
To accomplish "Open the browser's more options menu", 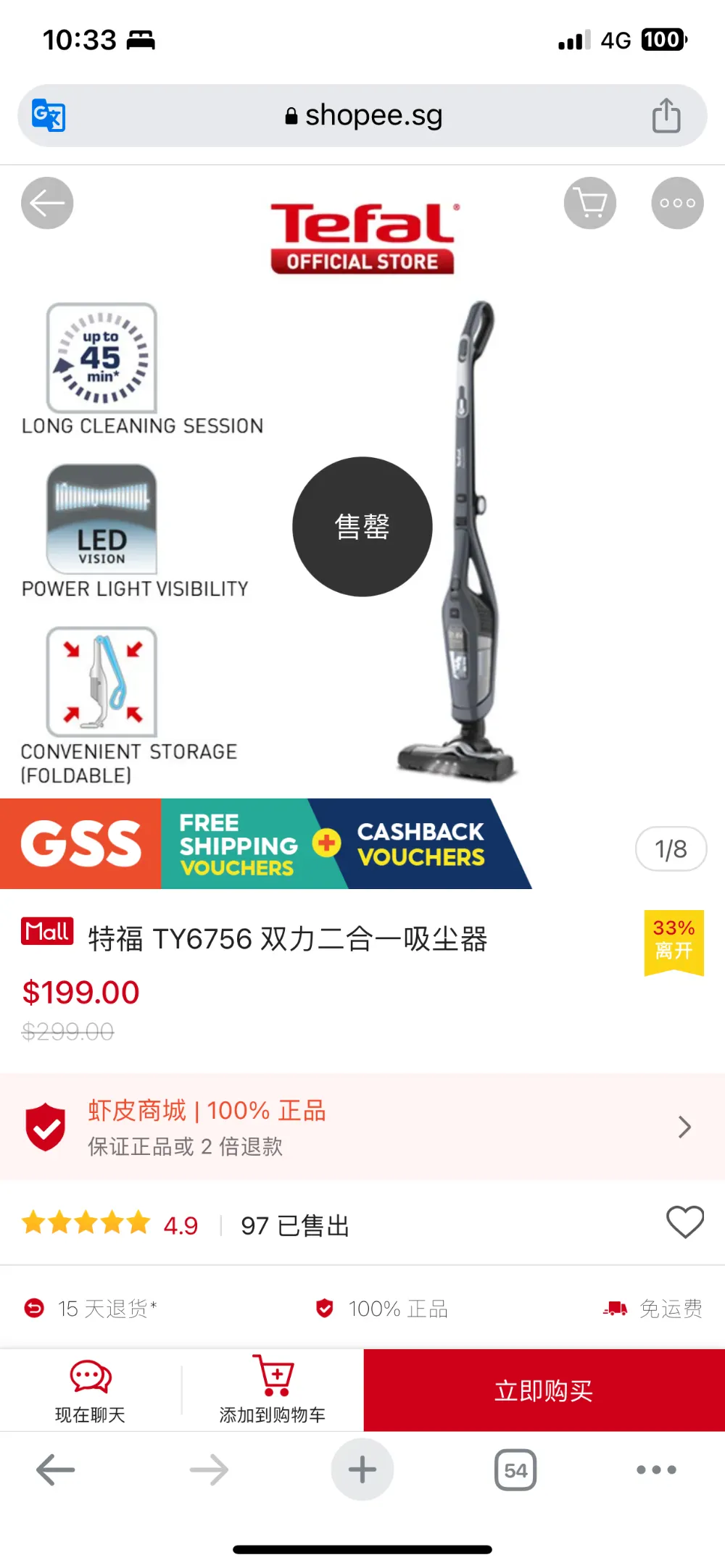I will pos(656,1469).
